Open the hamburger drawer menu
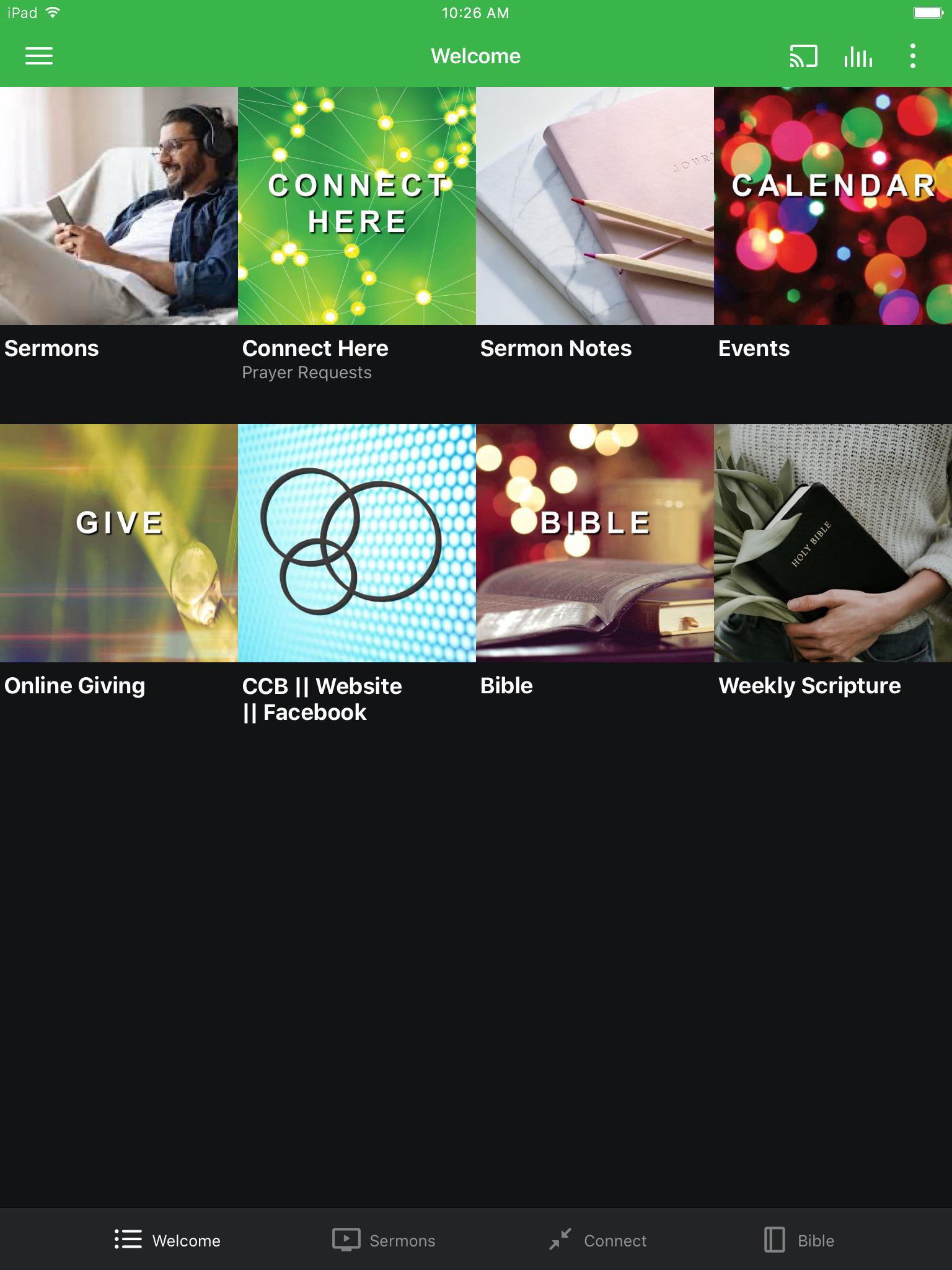 (38, 56)
